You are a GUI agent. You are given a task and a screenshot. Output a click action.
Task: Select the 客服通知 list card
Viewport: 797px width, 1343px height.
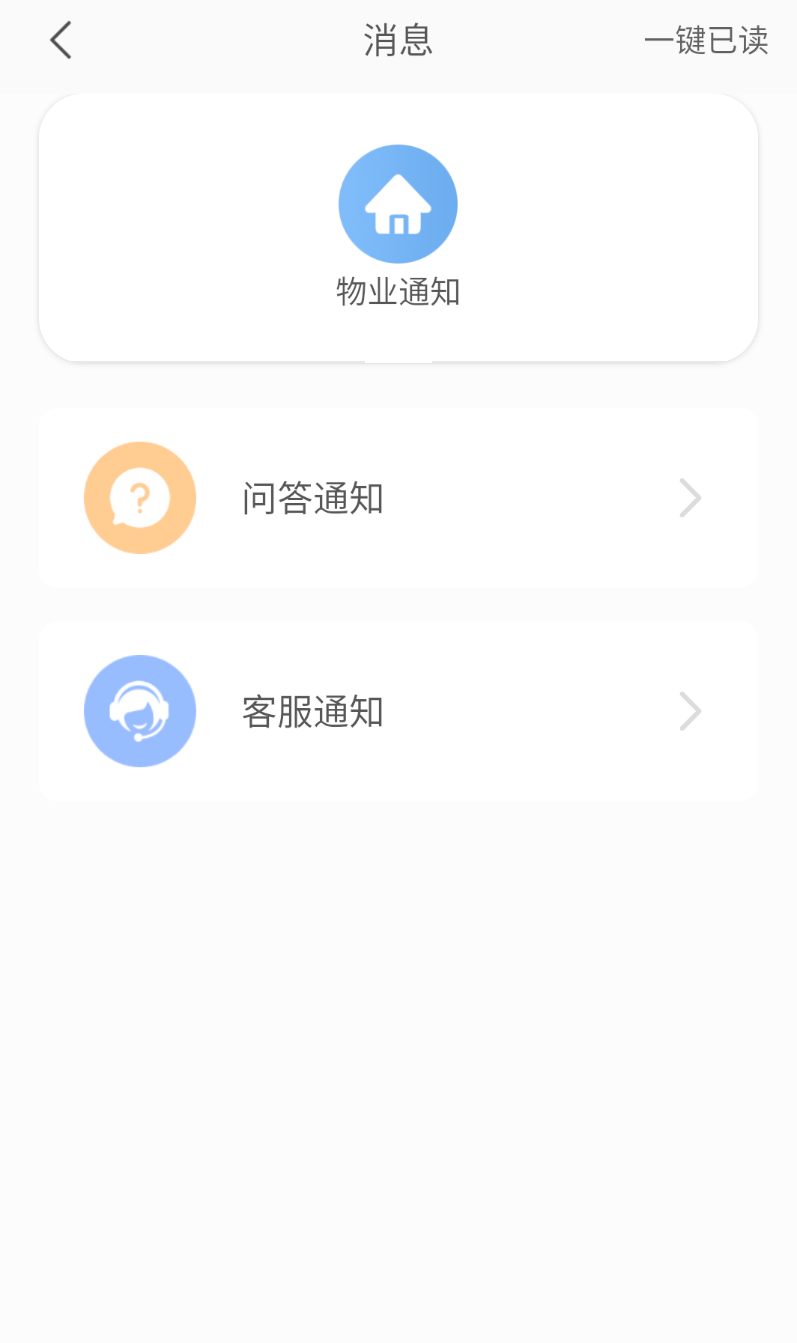pos(398,711)
